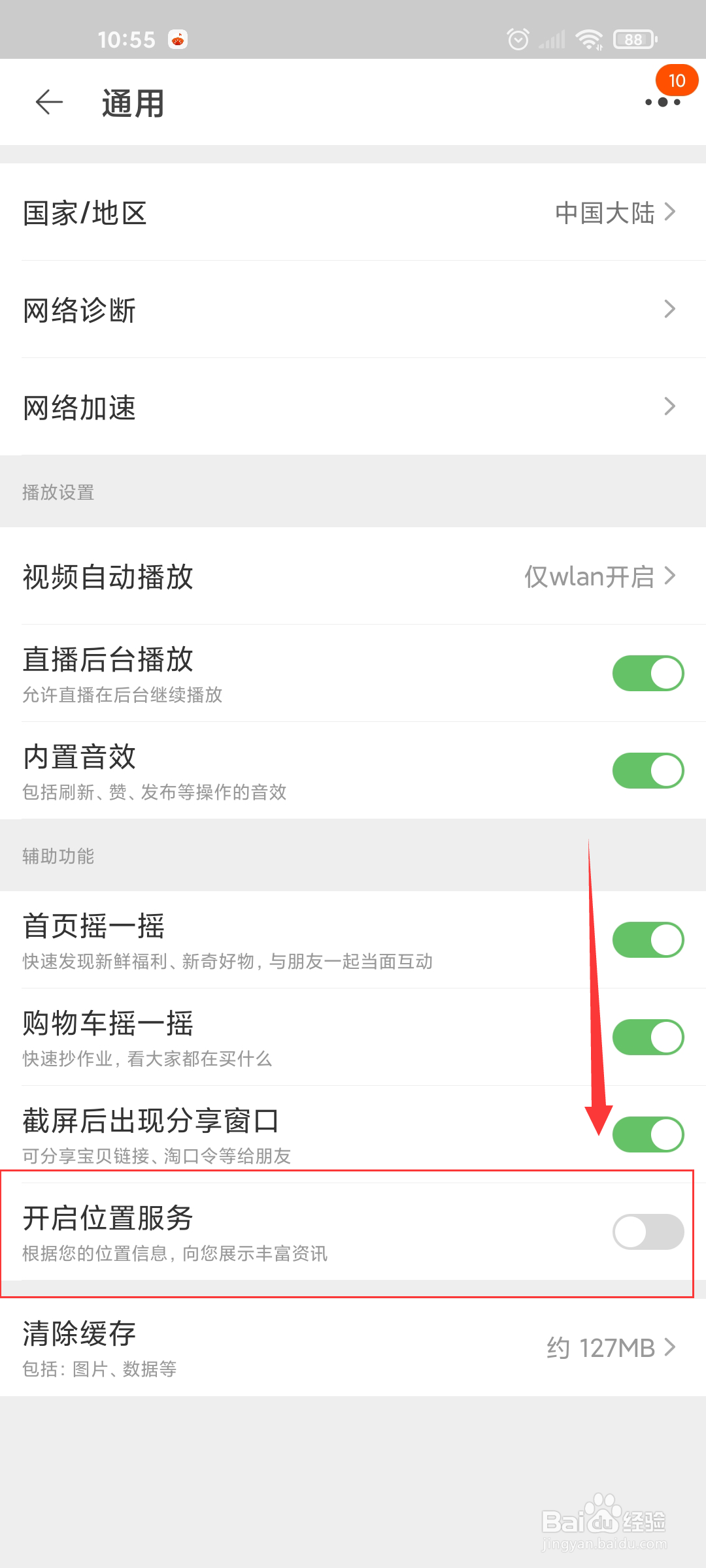Expand 国家/地区 region selection

coord(353,212)
